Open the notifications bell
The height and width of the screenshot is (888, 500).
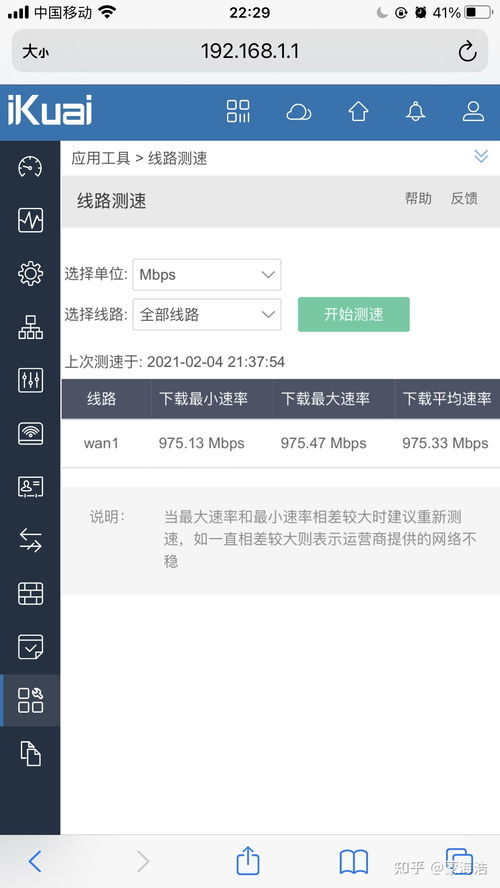416,111
